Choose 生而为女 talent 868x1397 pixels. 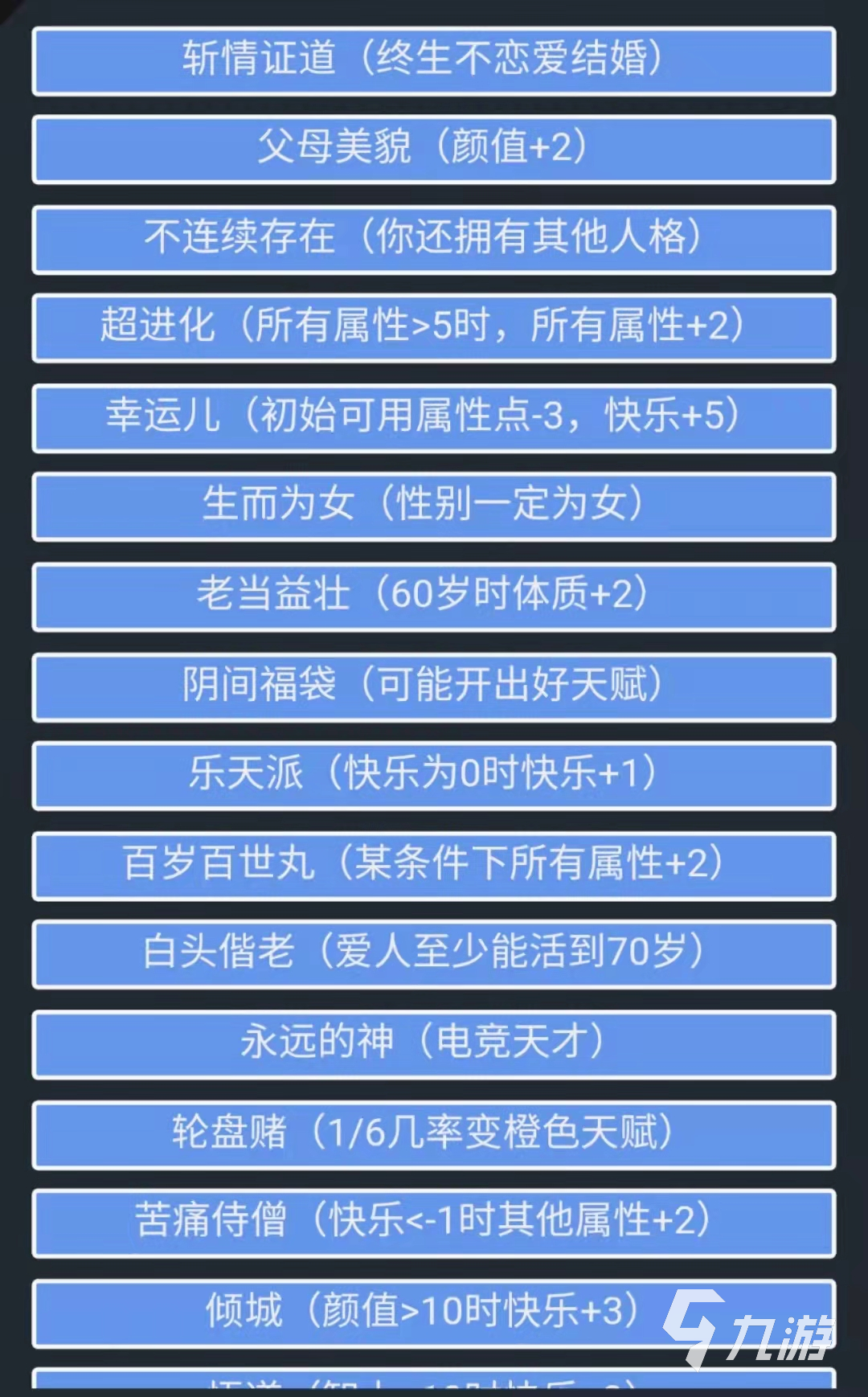(x=434, y=506)
